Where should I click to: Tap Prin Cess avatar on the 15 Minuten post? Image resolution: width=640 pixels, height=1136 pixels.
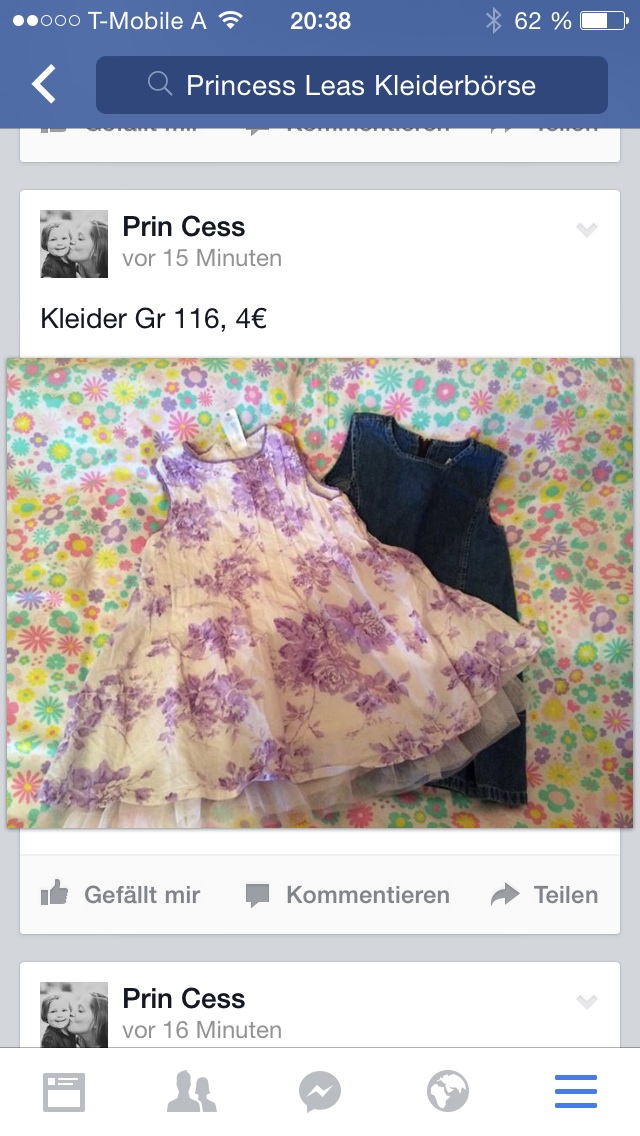74,244
